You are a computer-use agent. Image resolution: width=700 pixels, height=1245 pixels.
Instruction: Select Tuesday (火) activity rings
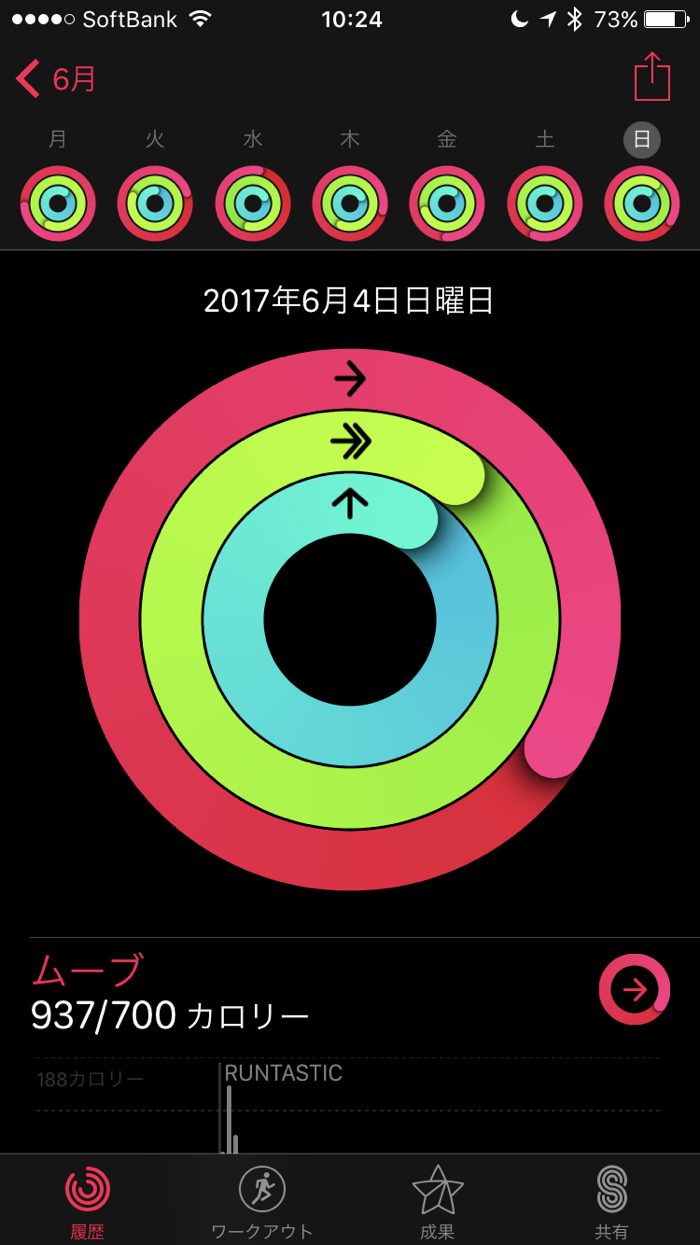pyautogui.click(x=155, y=204)
